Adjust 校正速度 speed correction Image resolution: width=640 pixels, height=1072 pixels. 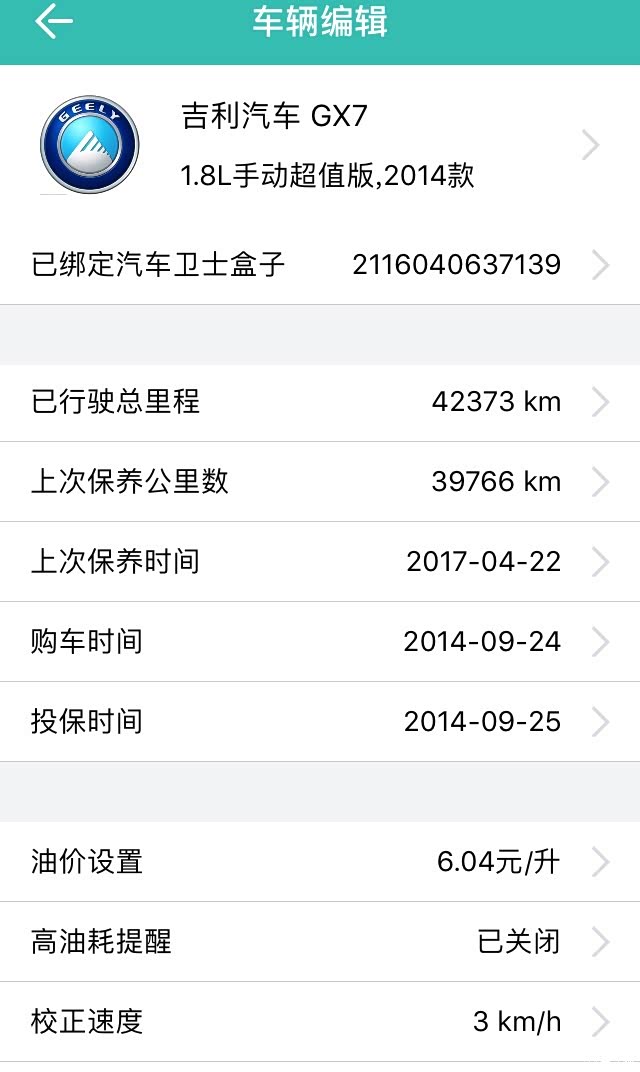(320, 1021)
